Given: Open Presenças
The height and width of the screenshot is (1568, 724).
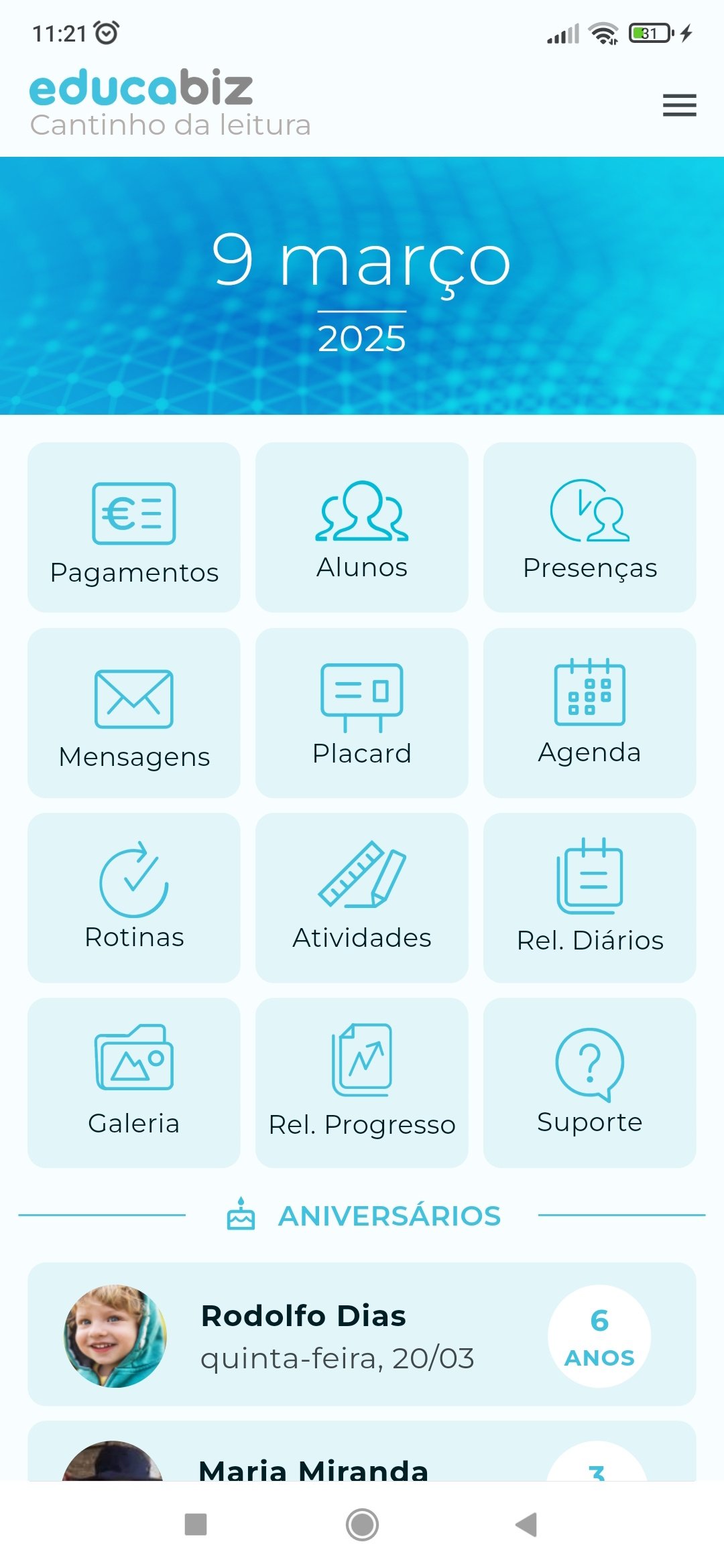Looking at the screenshot, I should click(x=590, y=527).
